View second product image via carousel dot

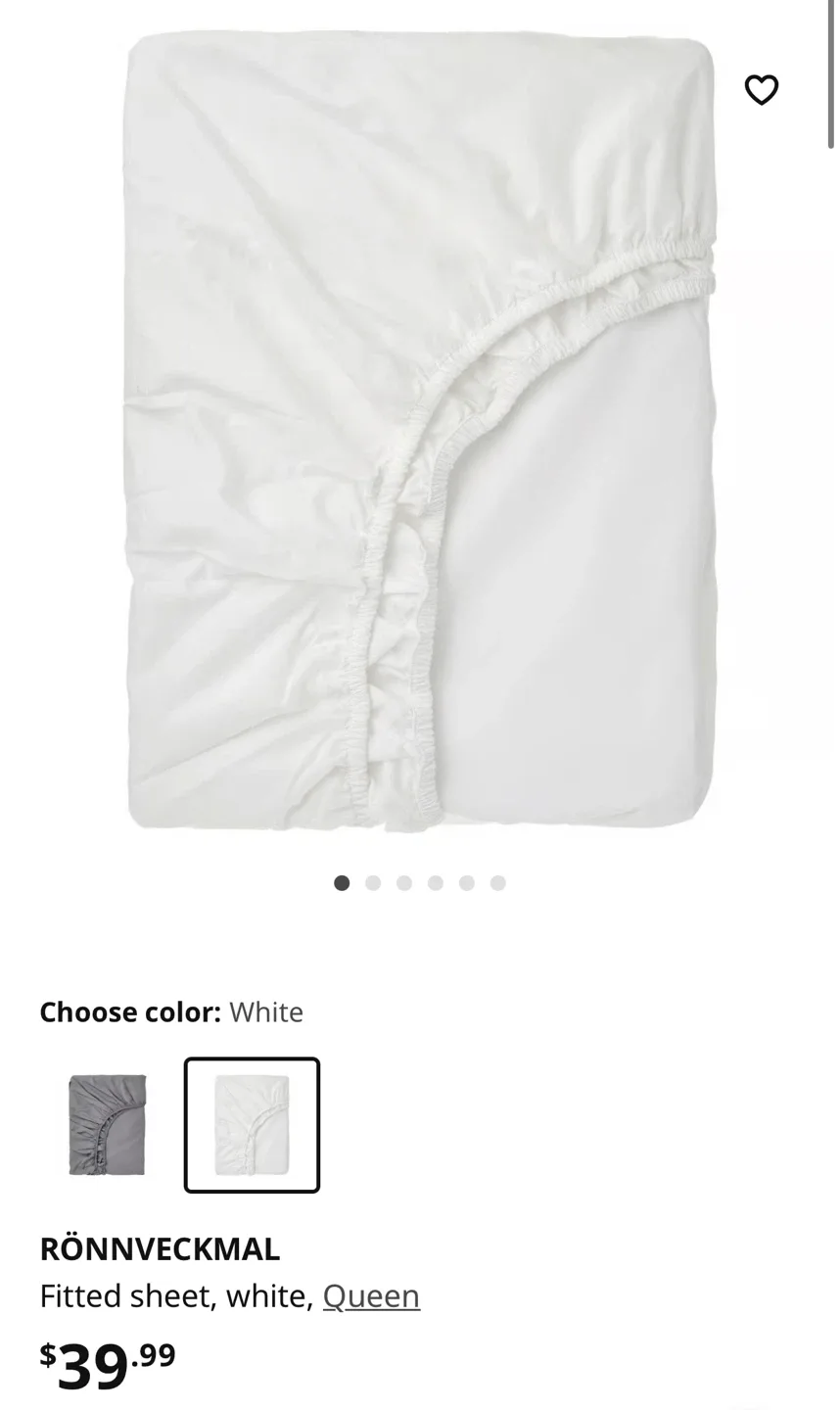click(373, 882)
